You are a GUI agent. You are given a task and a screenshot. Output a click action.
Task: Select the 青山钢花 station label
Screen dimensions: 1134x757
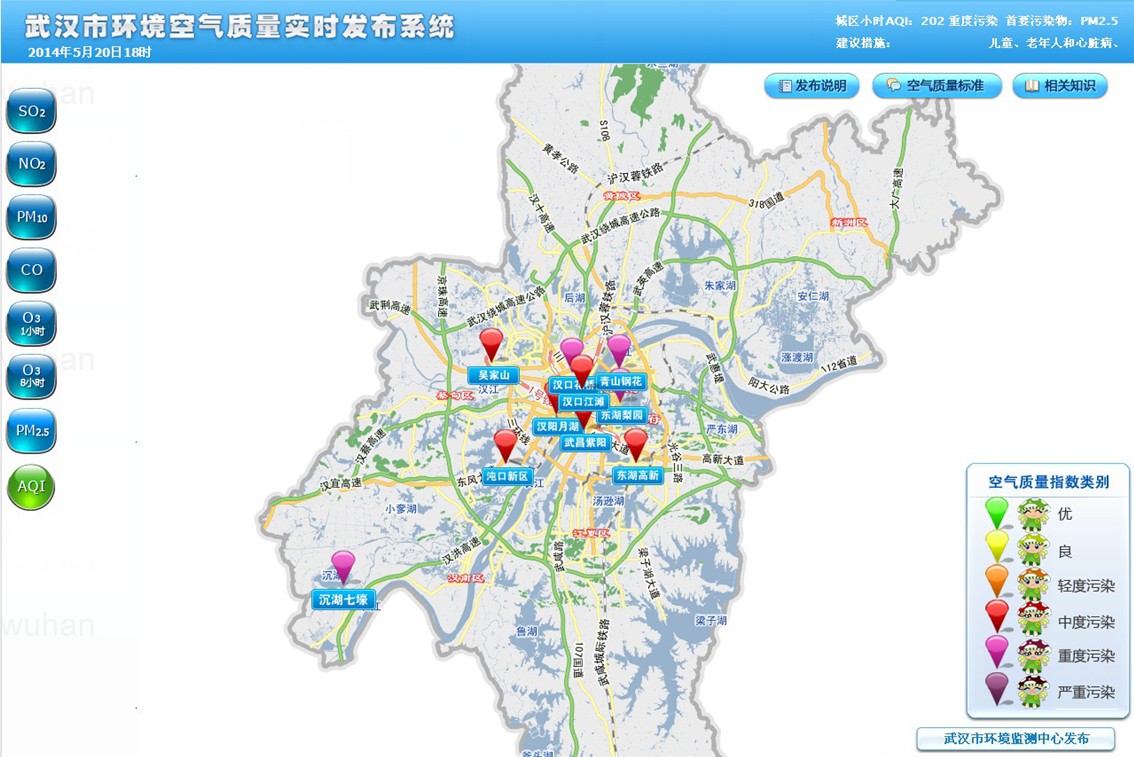coord(621,382)
